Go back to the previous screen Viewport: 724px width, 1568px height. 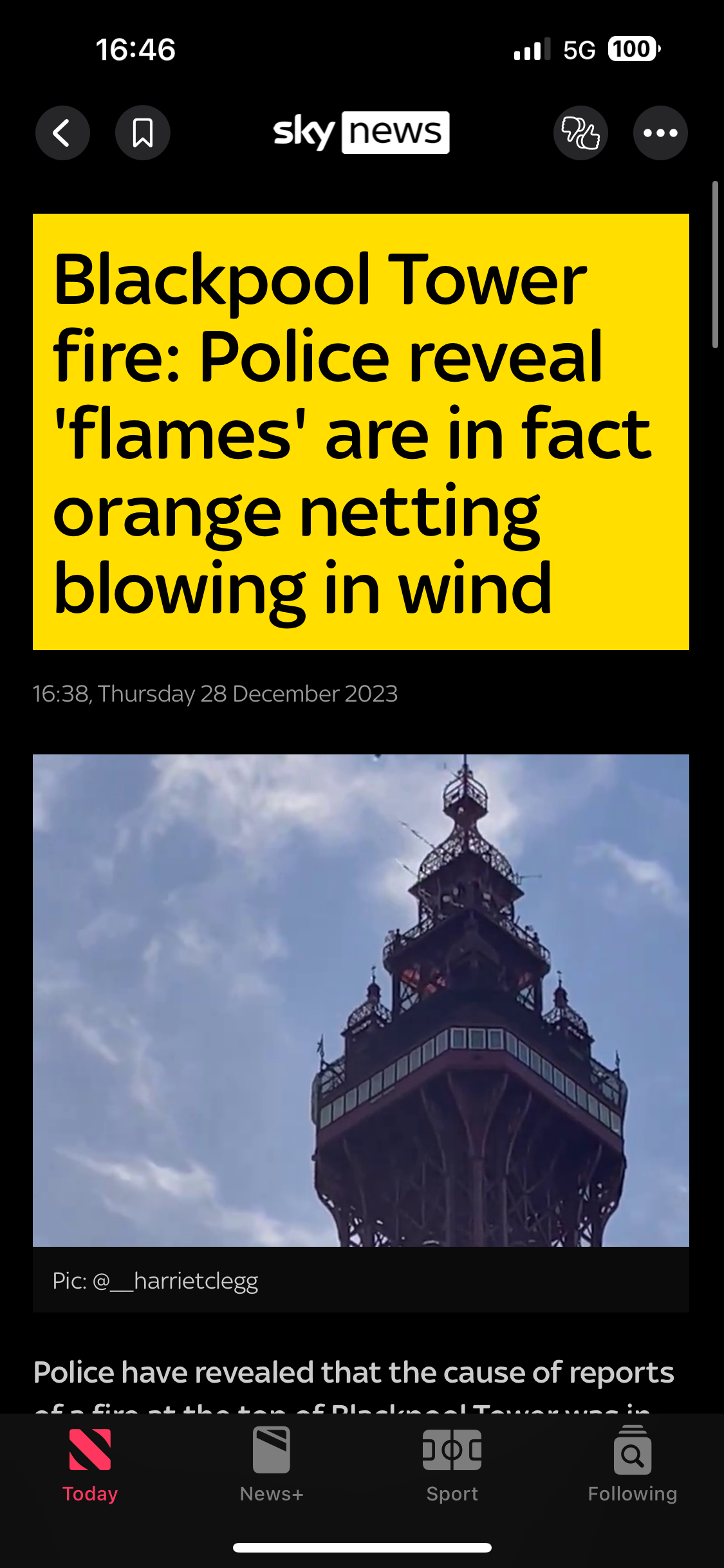(x=62, y=133)
